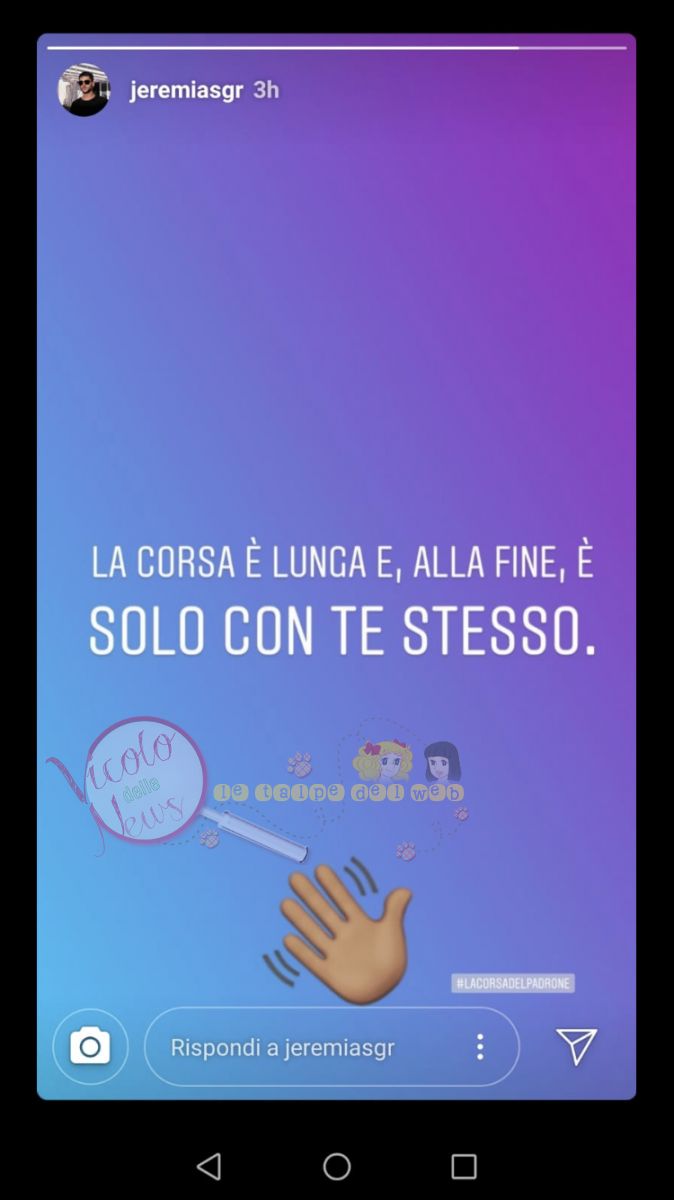Open jeremiasgr's profile picture
This screenshot has height=1200, width=674.
click(83, 90)
